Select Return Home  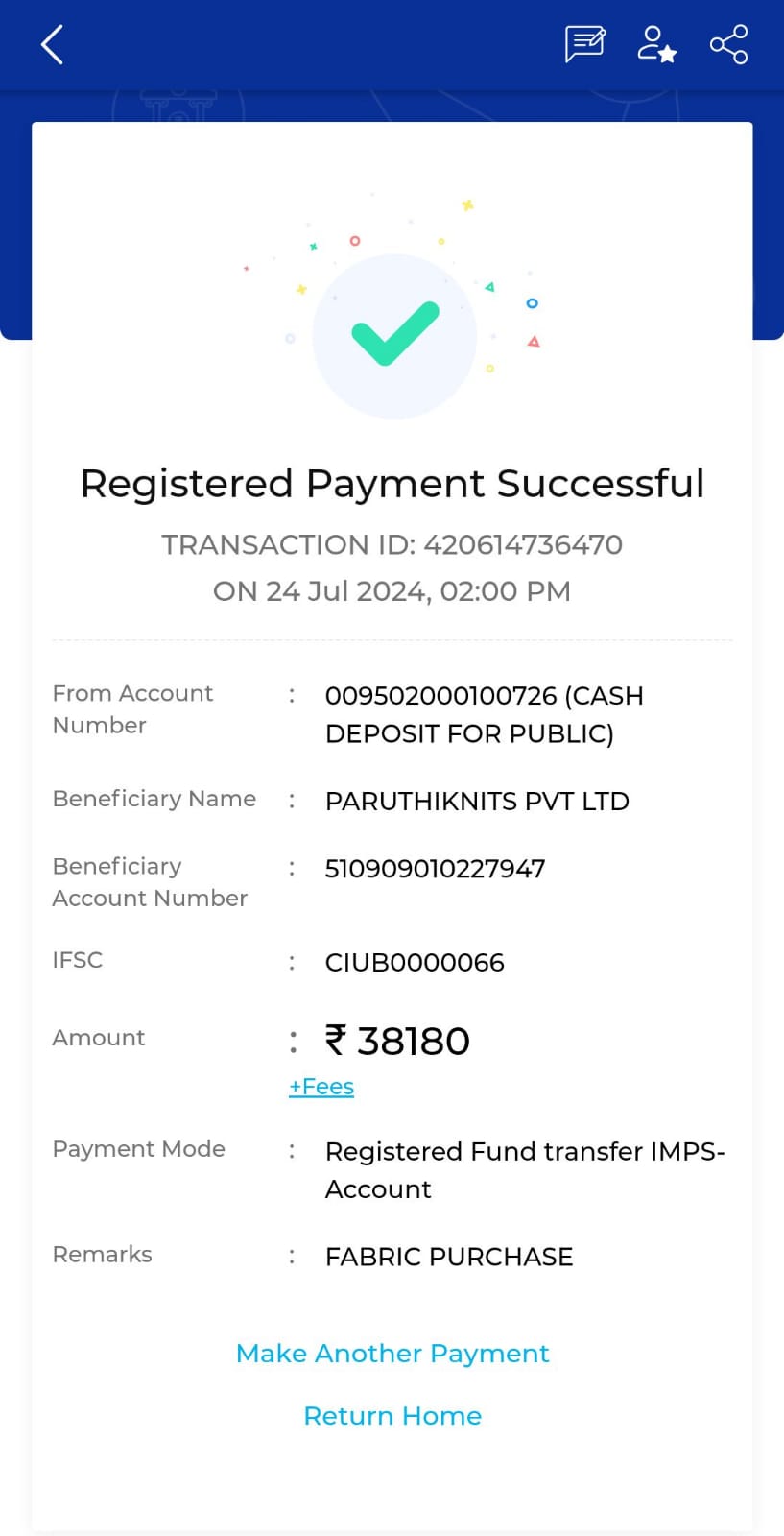392,1416
